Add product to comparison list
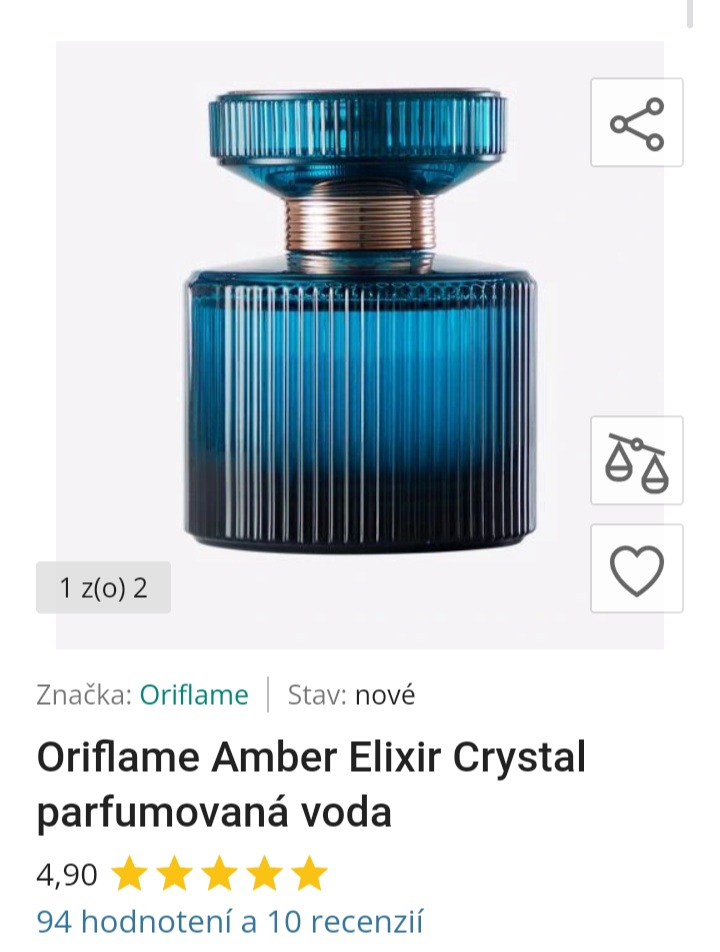This screenshot has height=952, width=720. point(637,461)
